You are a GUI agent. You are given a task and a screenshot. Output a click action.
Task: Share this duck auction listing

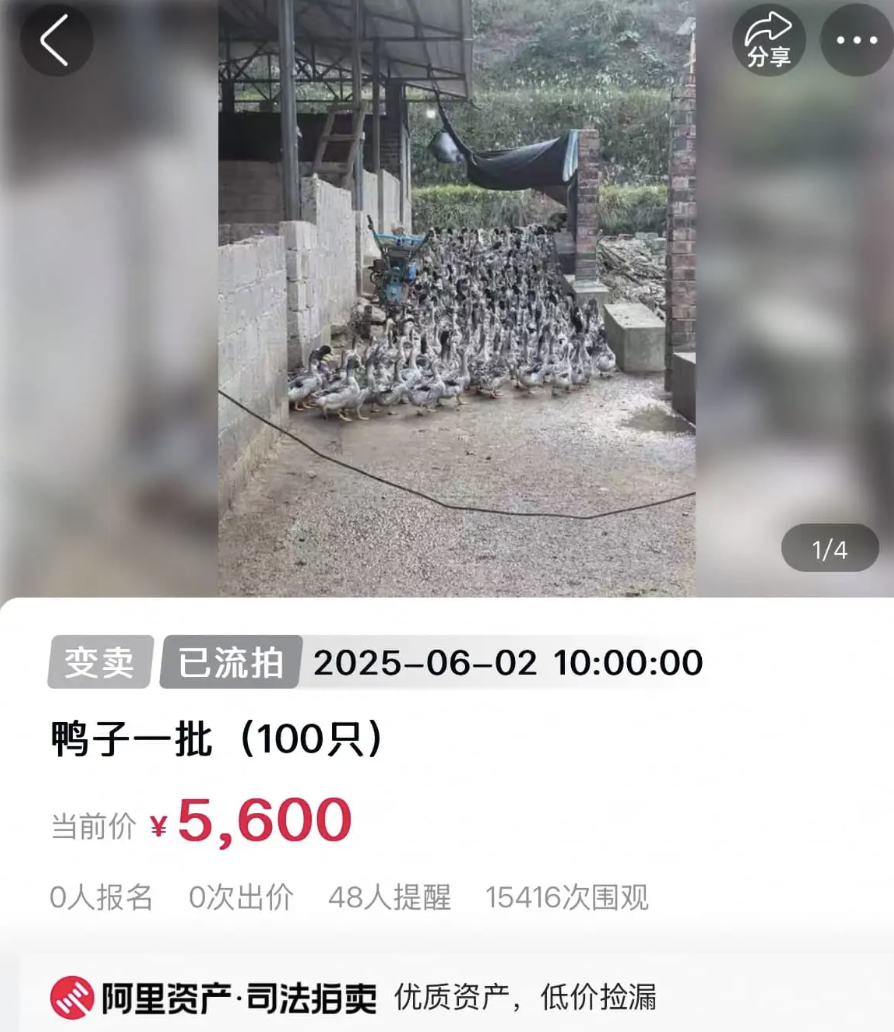tap(768, 40)
